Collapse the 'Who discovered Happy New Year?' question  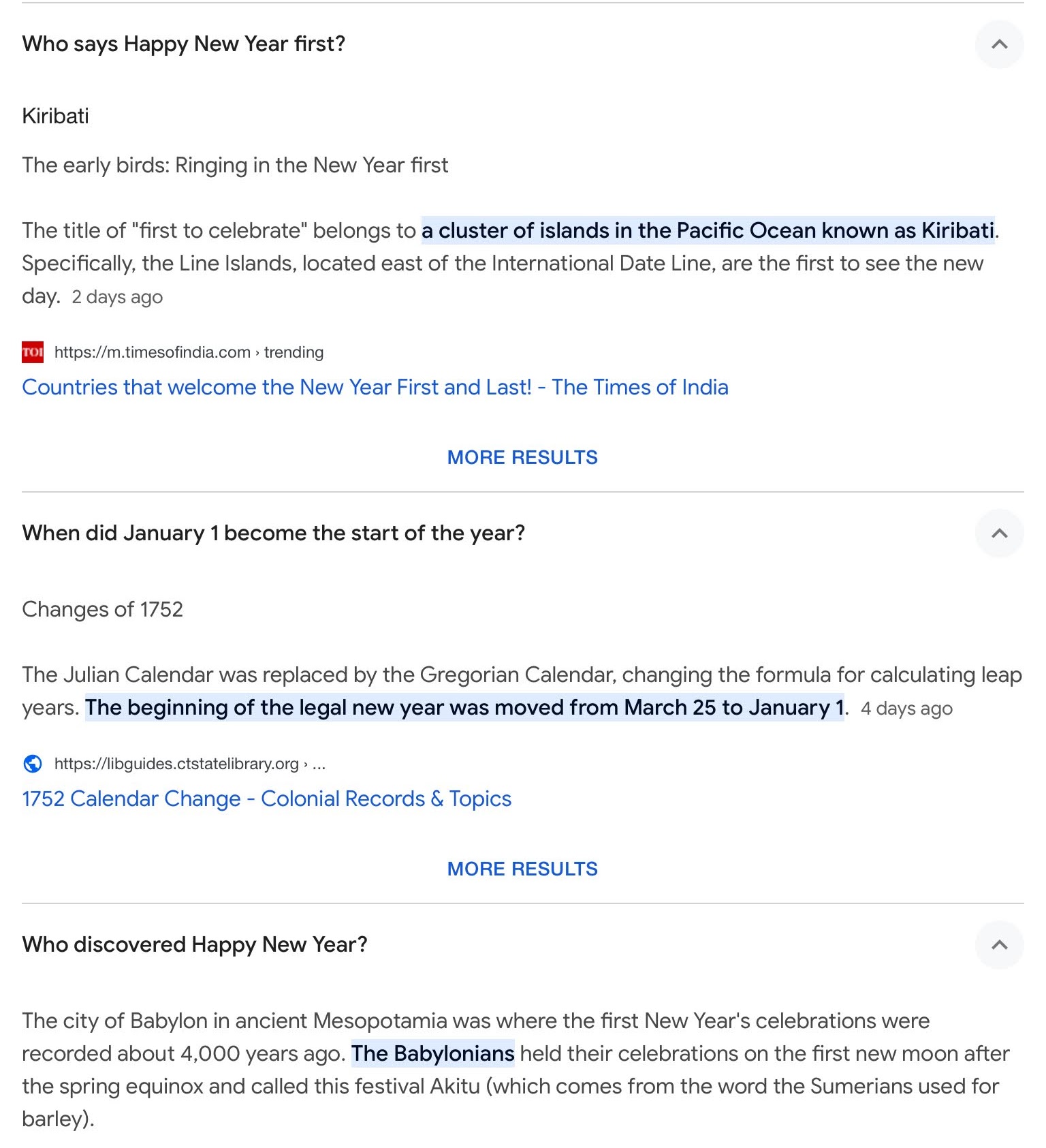tap(999, 945)
